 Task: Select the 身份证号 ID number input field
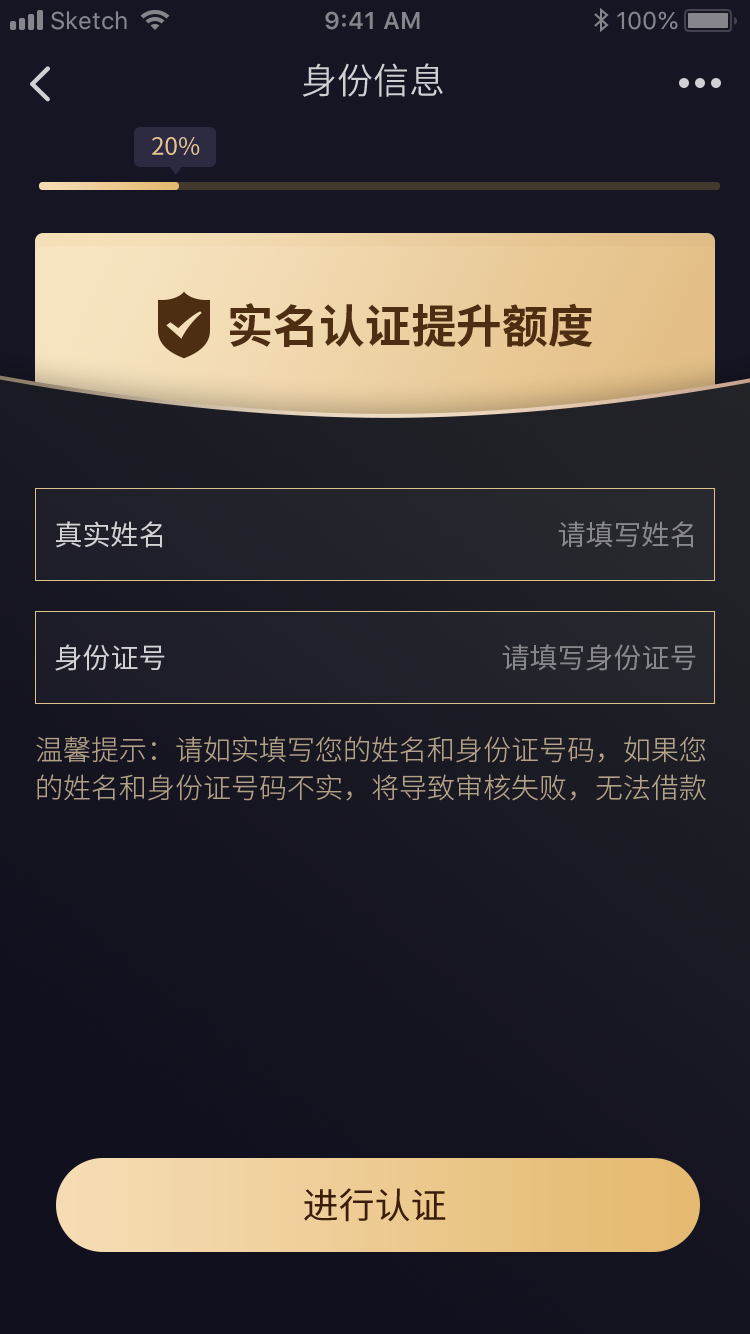375,657
